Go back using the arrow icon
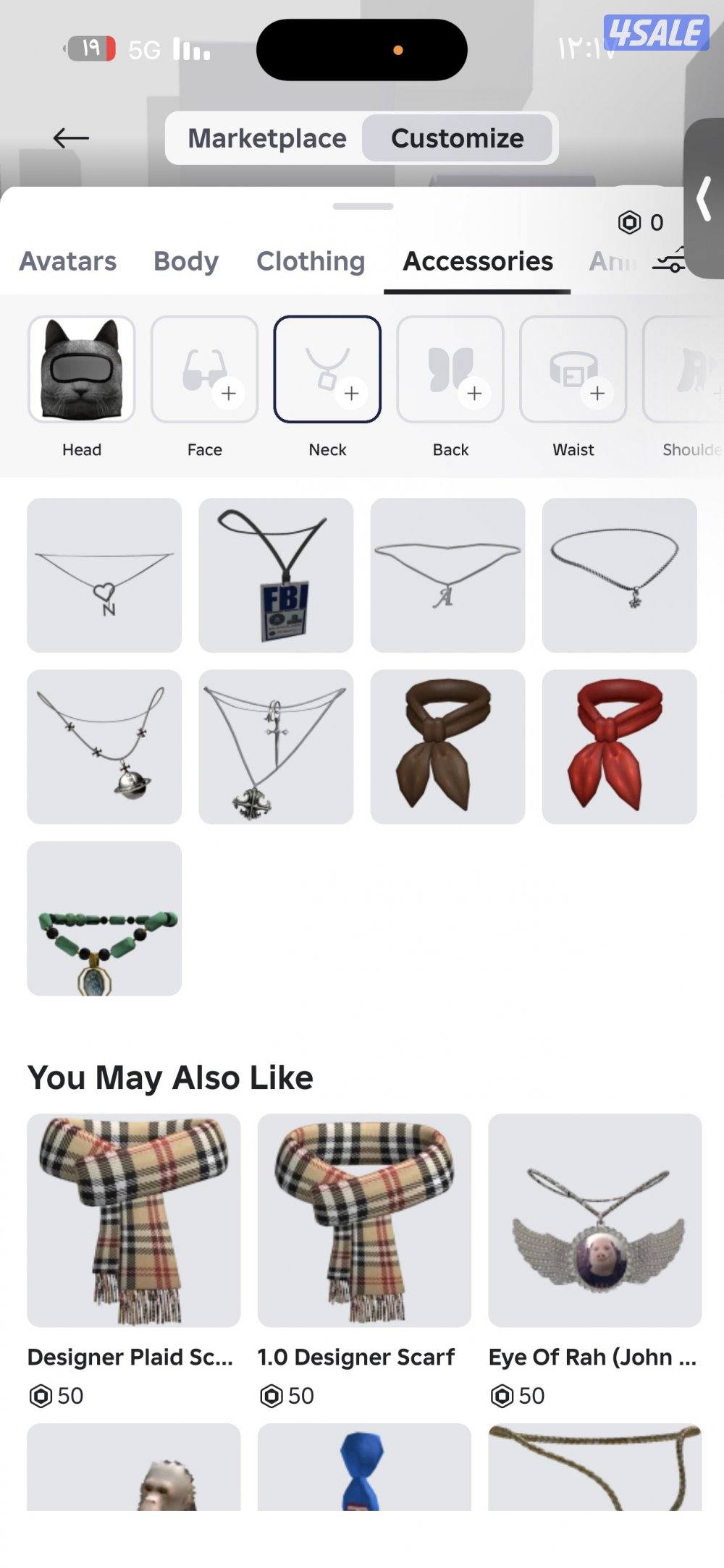 71,137
